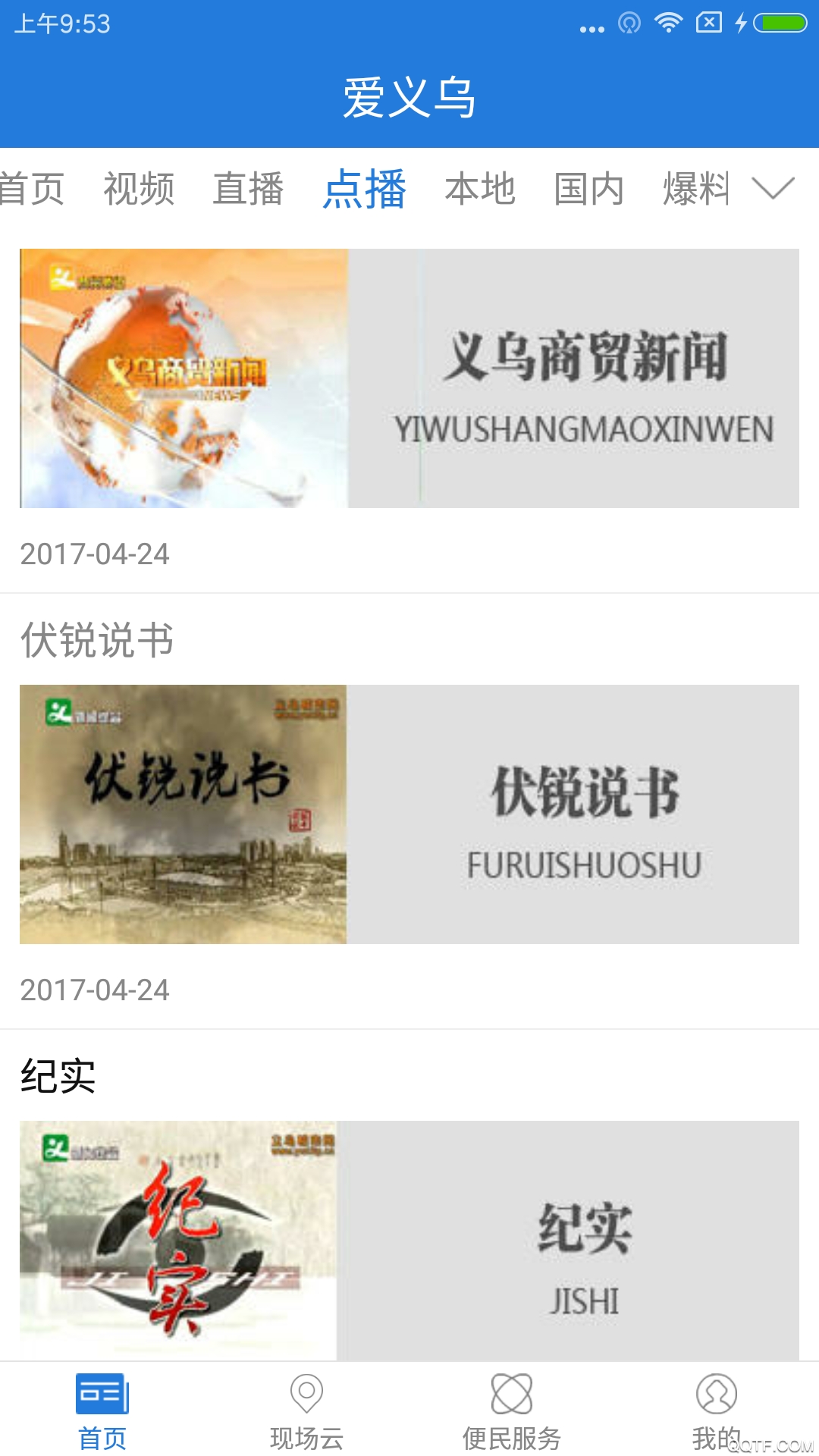Image resolution: width=819 pixels, height=1456 pixels.
Task: Tap the Wi-Fi icon in status bar
Action: pos(668,22)
